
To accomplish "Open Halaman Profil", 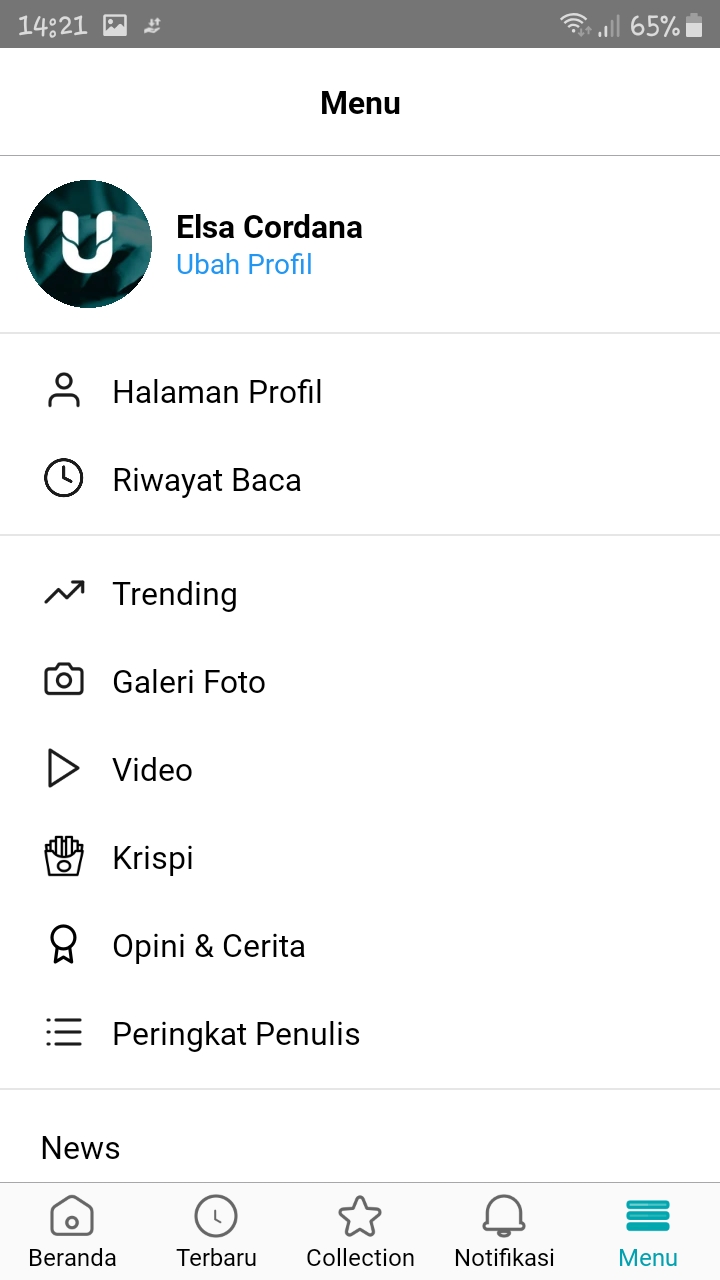I will [x=217, y=392].
